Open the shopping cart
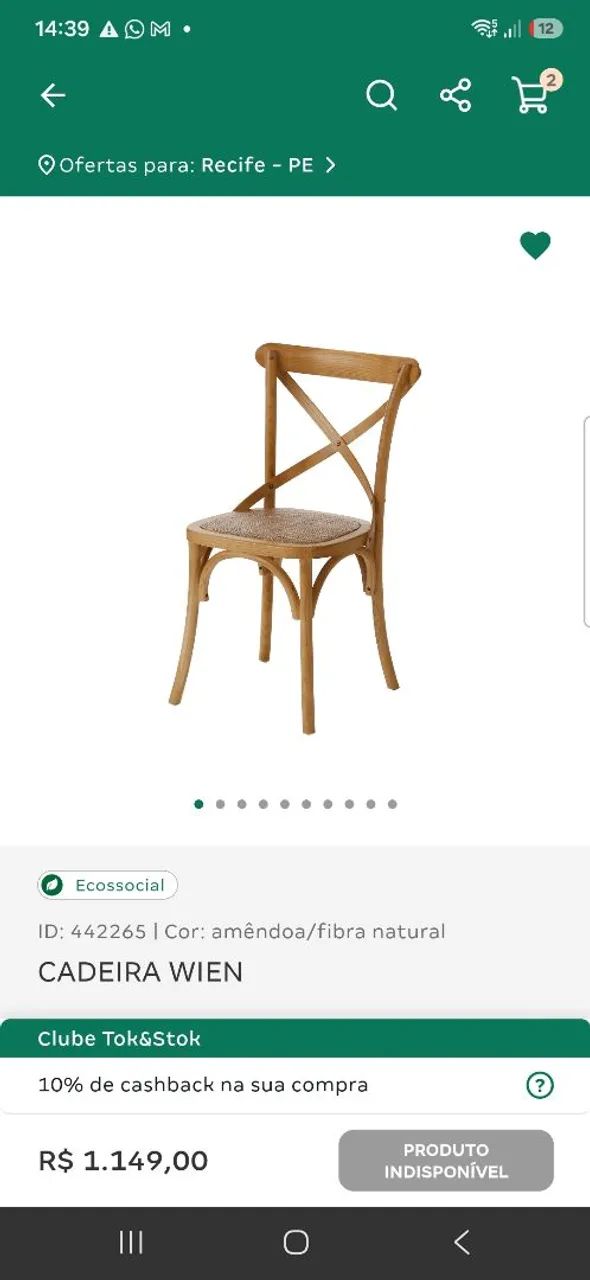 [x=535, y=93]
